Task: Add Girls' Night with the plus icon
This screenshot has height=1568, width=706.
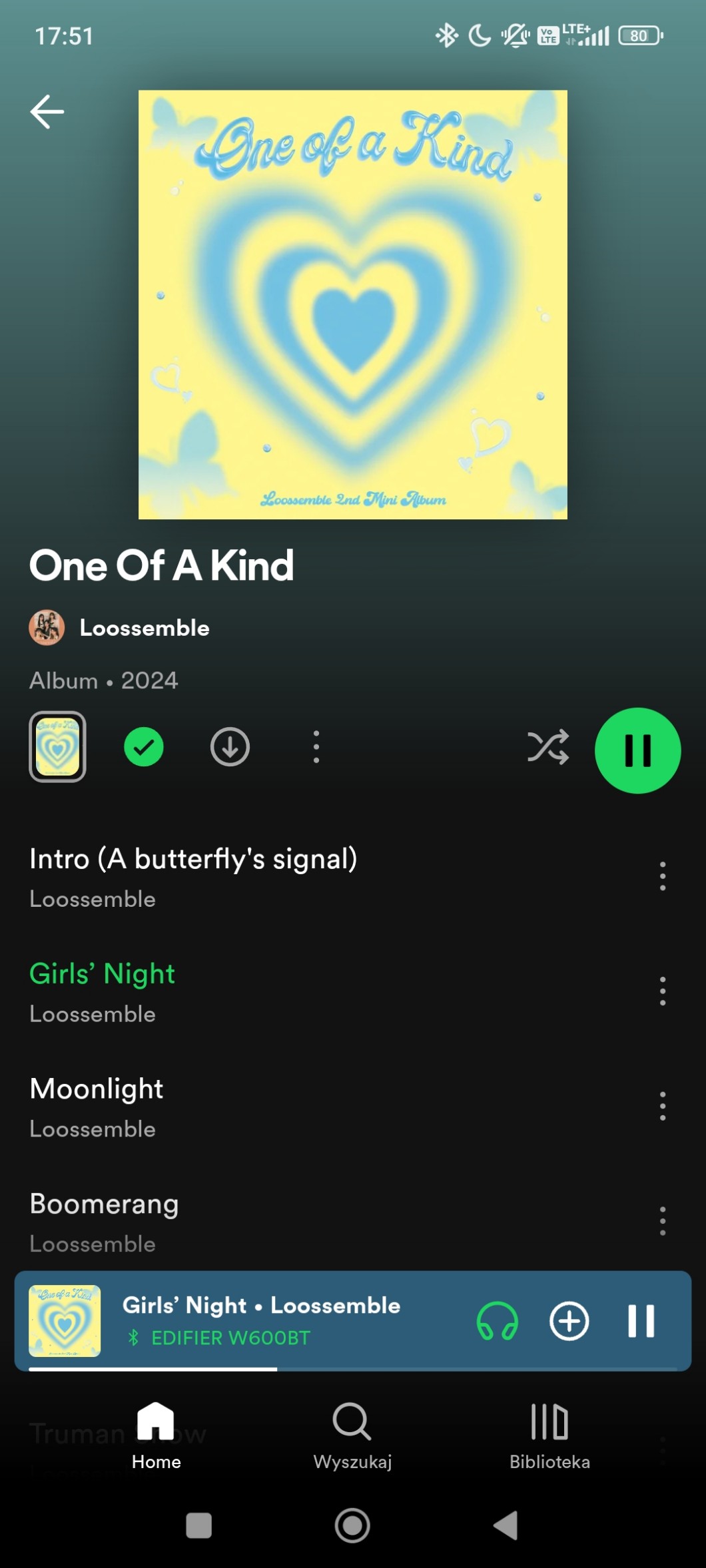Action: [x=569, y=1321]
